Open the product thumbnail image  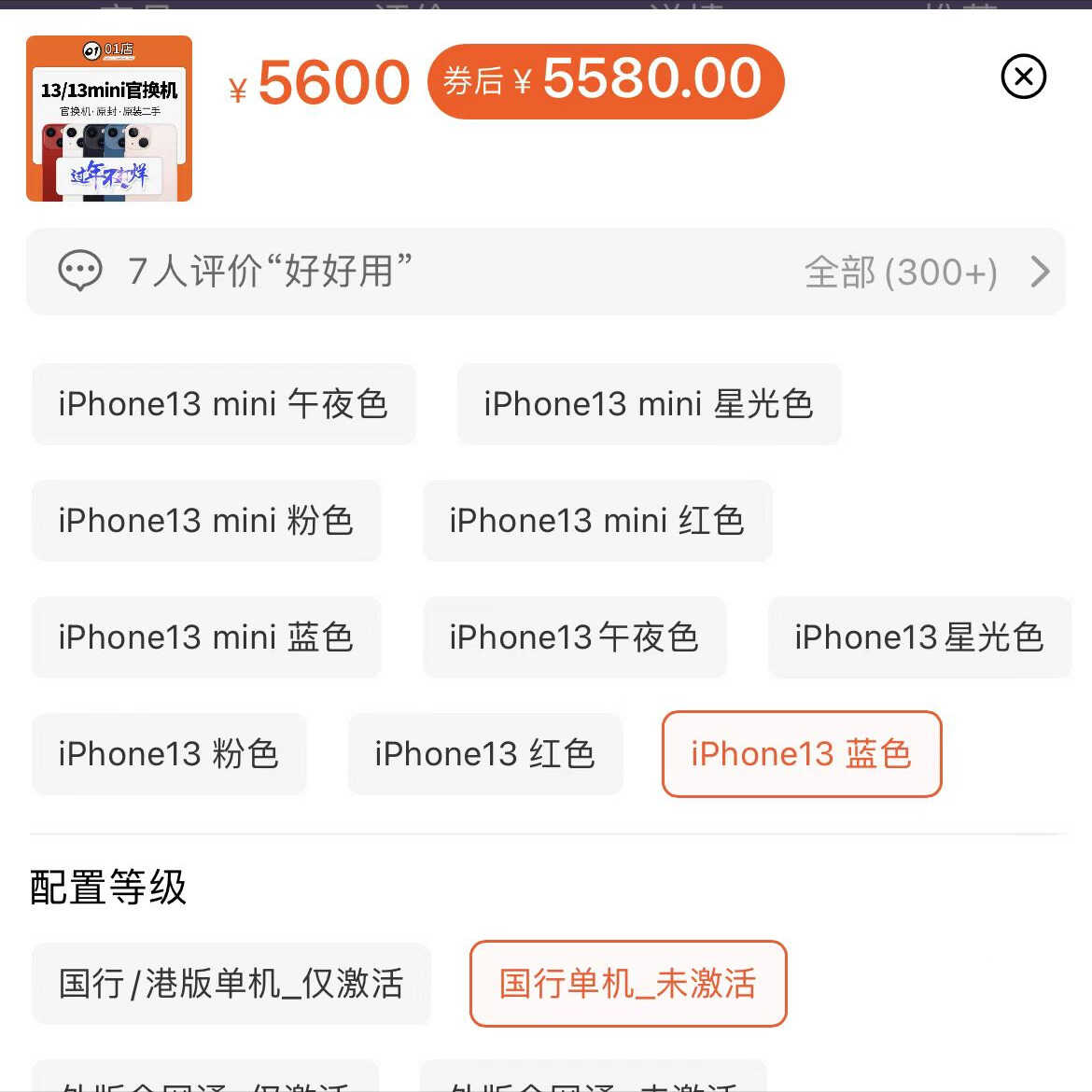point(109,119)
